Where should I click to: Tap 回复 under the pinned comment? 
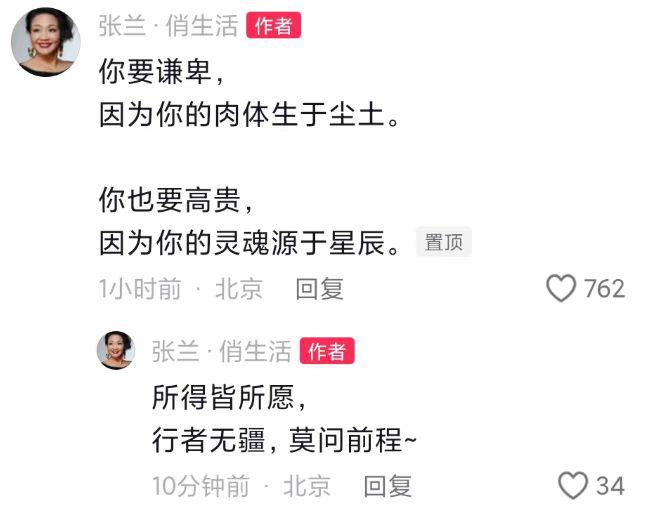[x=320, y=289]
